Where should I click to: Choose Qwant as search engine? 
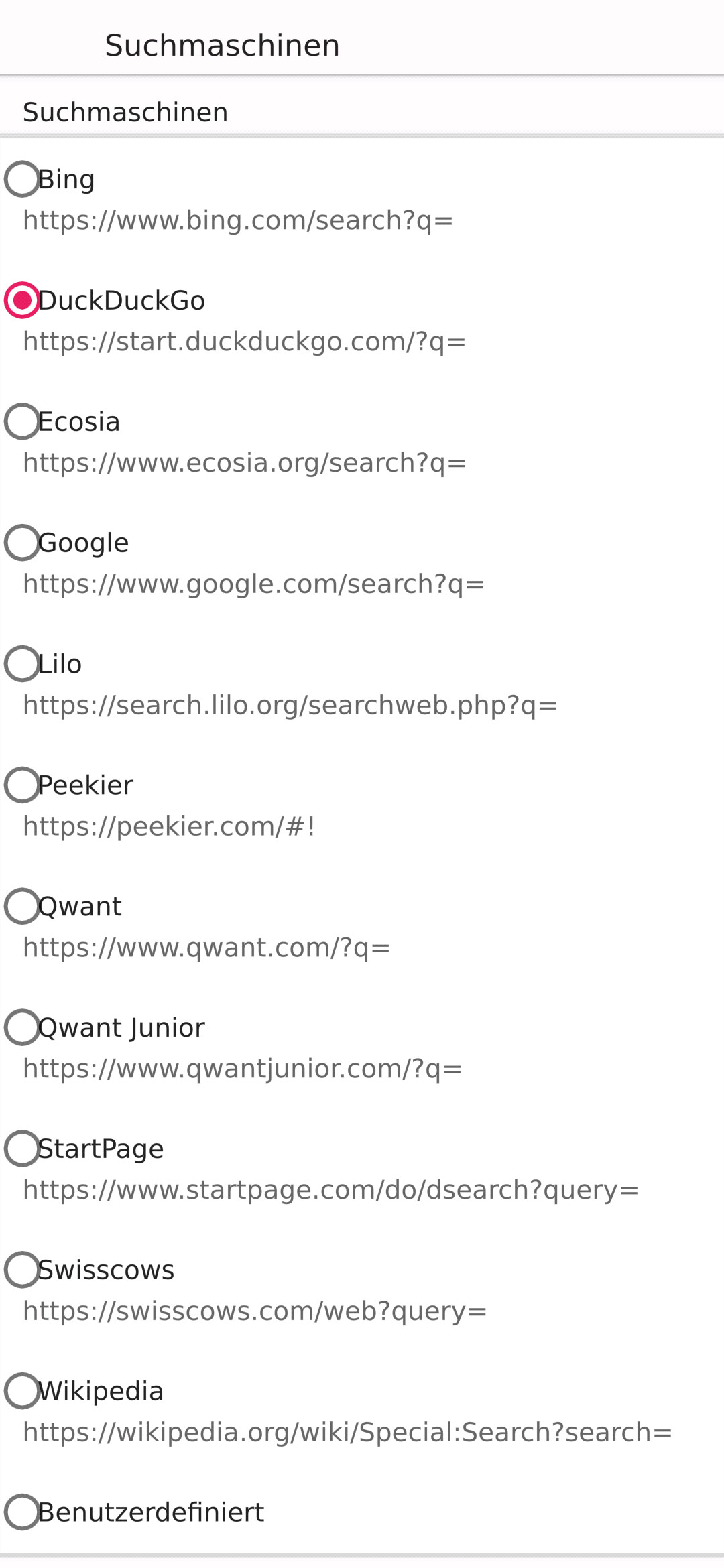(22, 906)
